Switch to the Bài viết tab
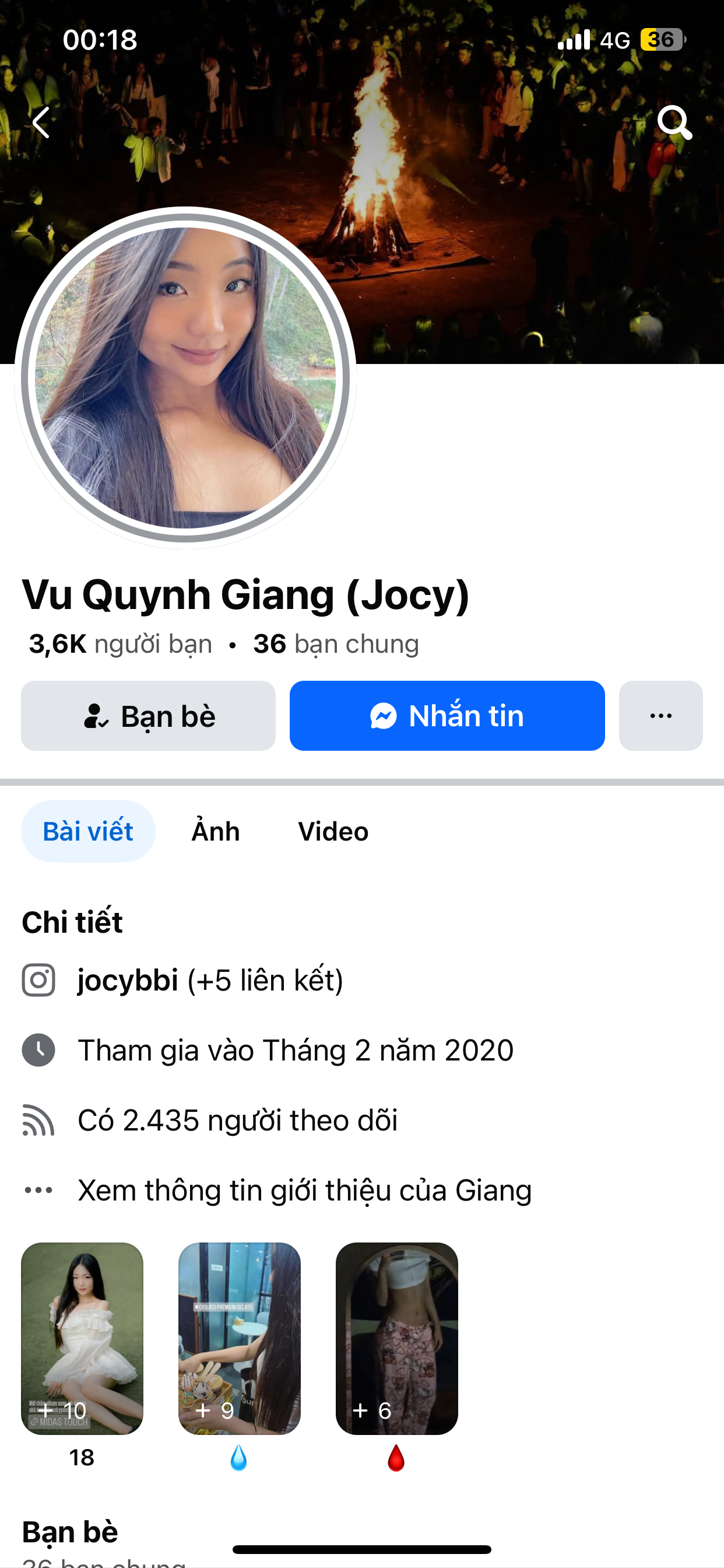724x1568 pixels. pyautogui.click(x=87, y=831)
